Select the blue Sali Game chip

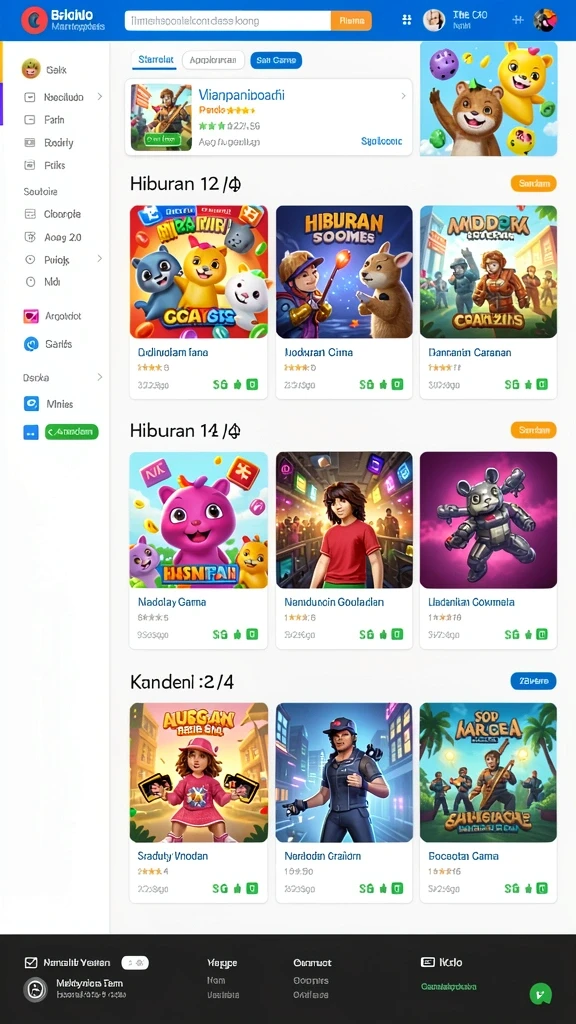[276, 60]
